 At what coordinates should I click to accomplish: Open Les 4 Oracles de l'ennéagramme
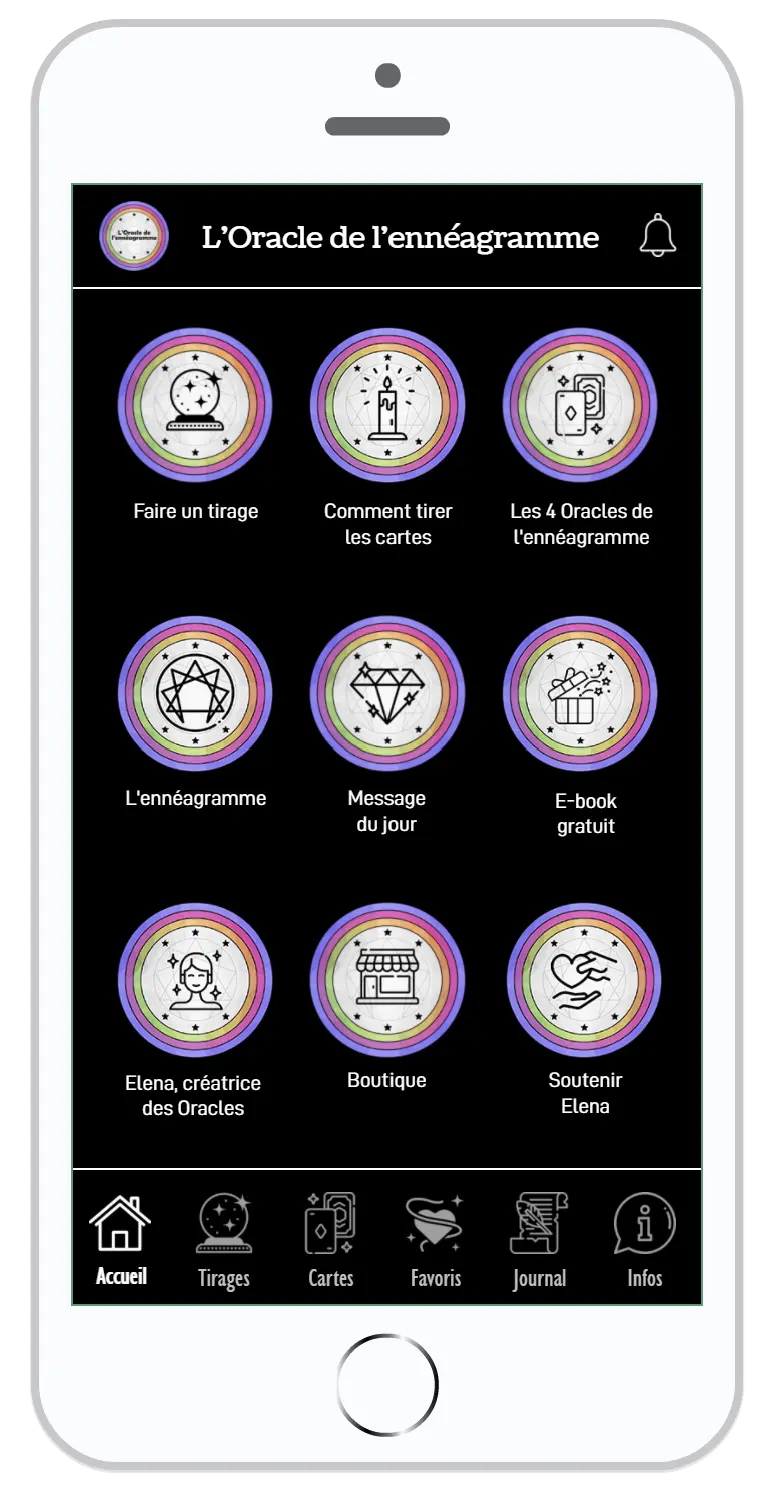[x=580, y=406]
